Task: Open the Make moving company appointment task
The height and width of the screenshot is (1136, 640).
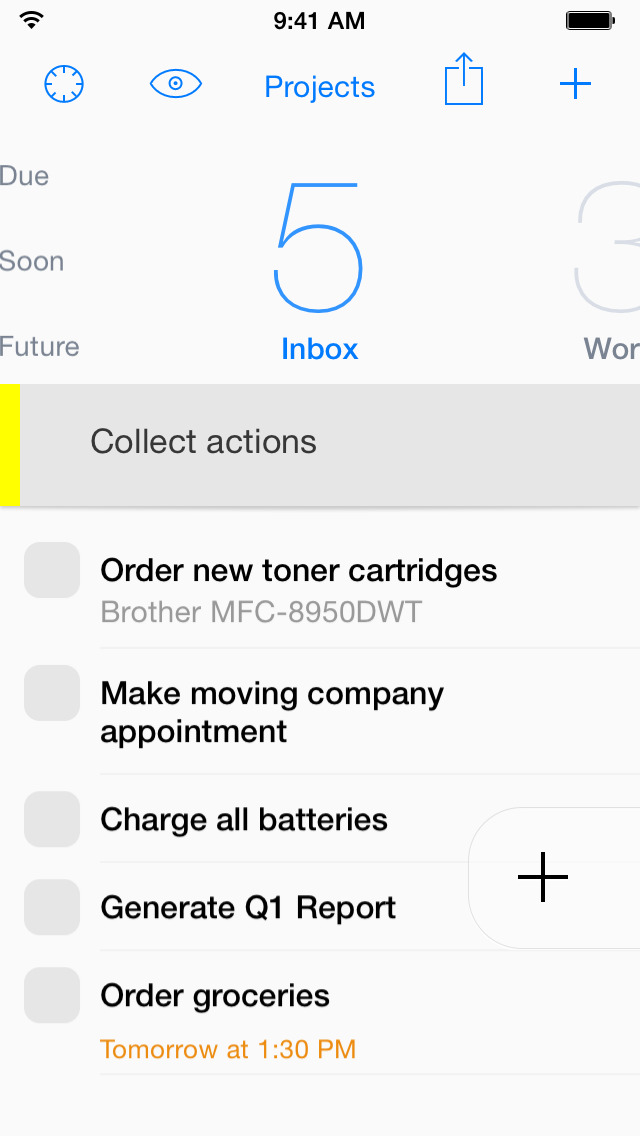Action: coord(272,712)
